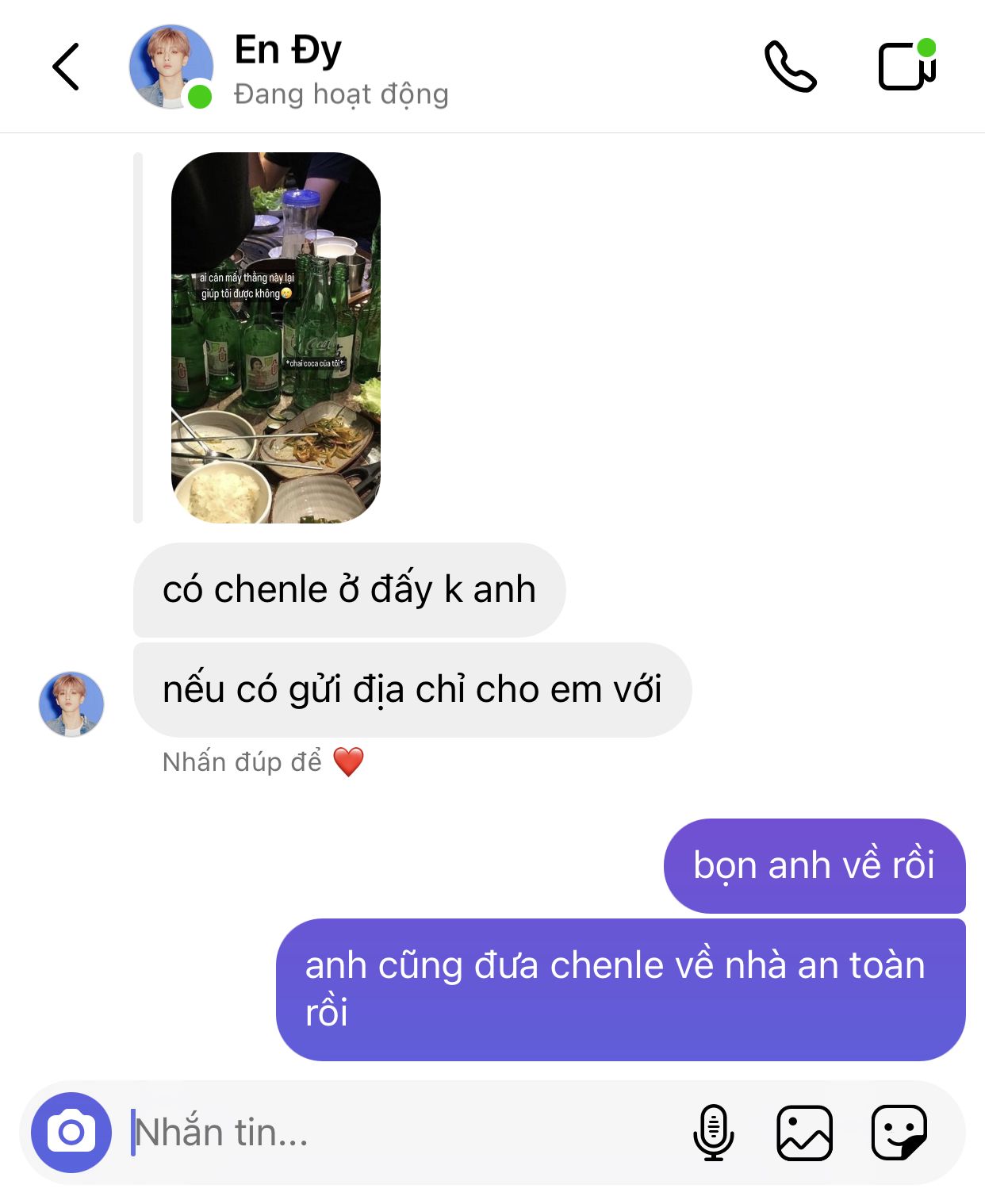Viewport: 985px width, 1204px height.
Task: Pick an image from the gallery
Action: tap(804, 1132)
